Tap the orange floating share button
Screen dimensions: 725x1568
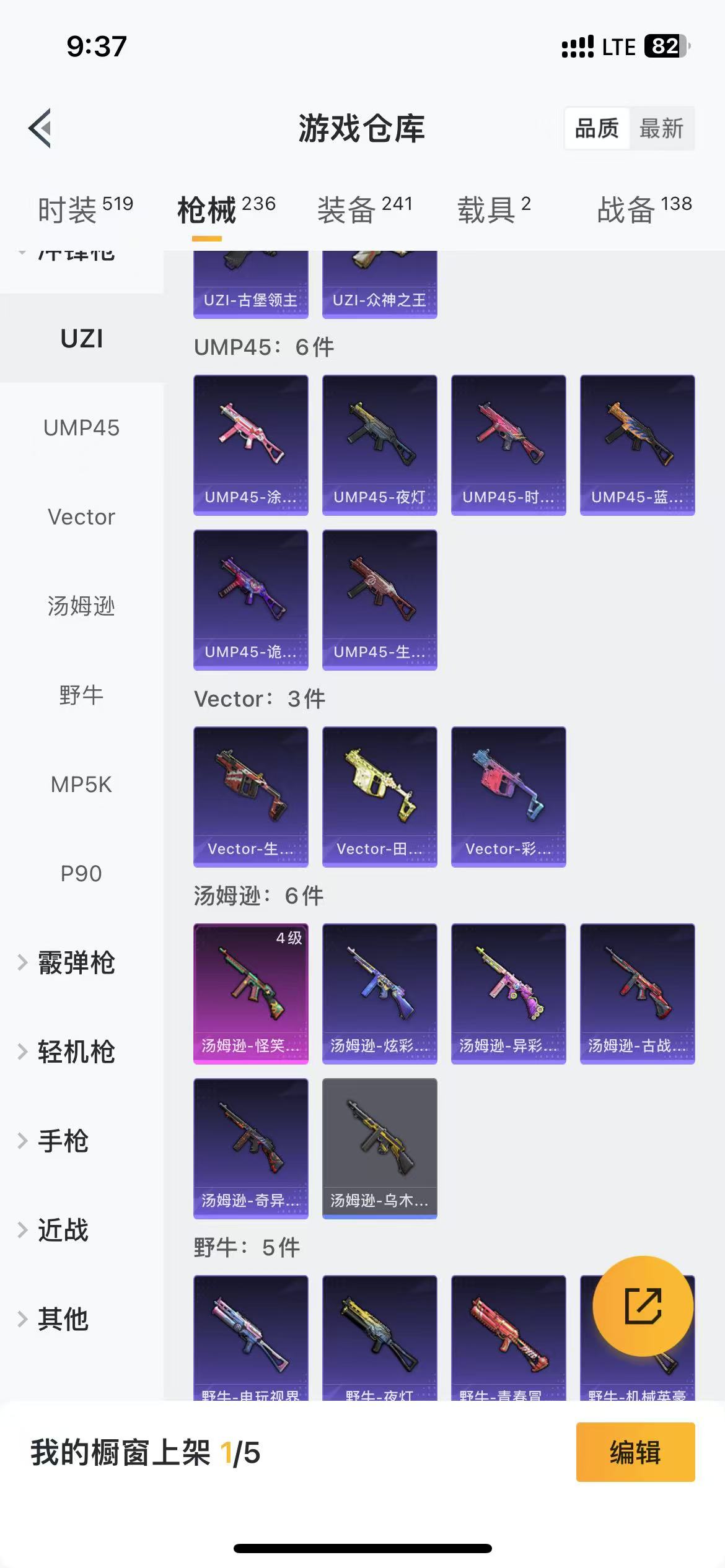point(643,1306)
